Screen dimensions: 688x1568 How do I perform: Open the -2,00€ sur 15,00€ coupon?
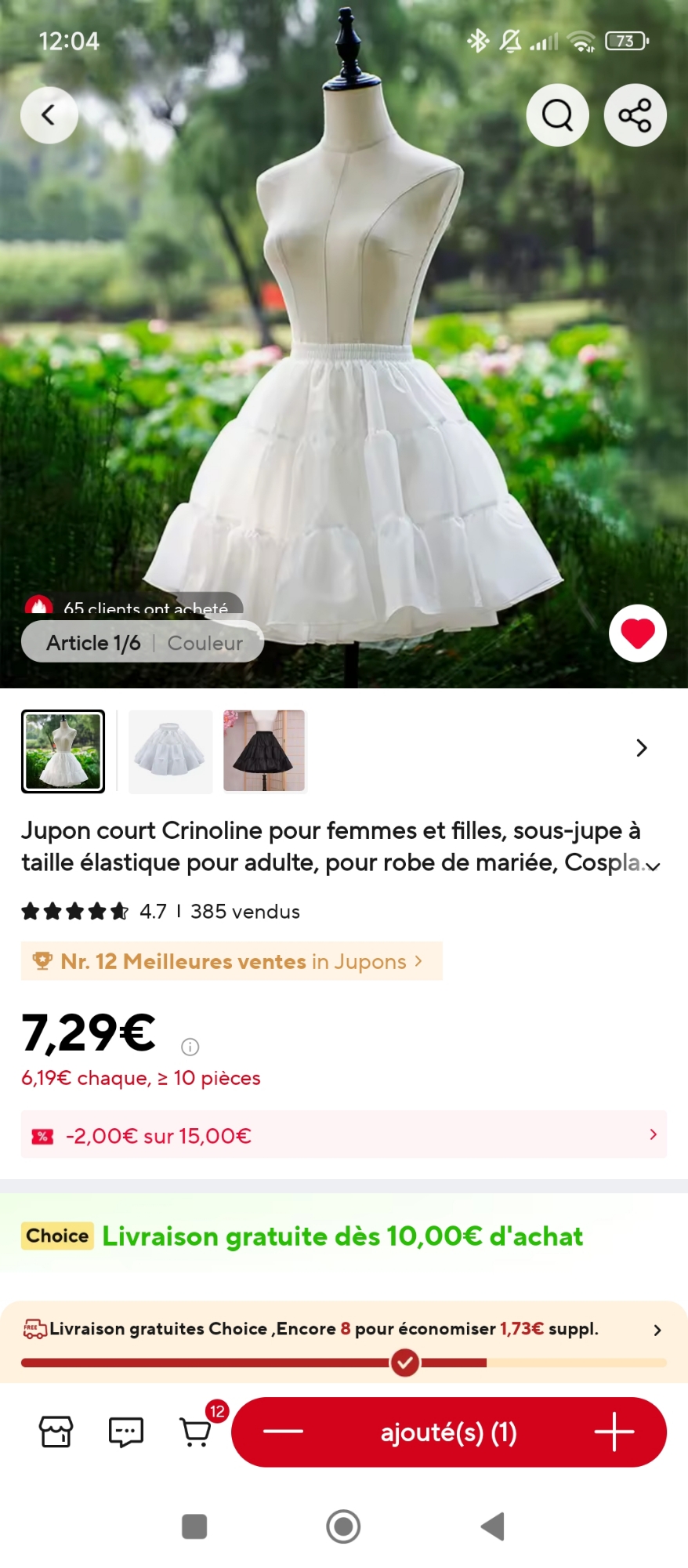(x=343, y=1135)
